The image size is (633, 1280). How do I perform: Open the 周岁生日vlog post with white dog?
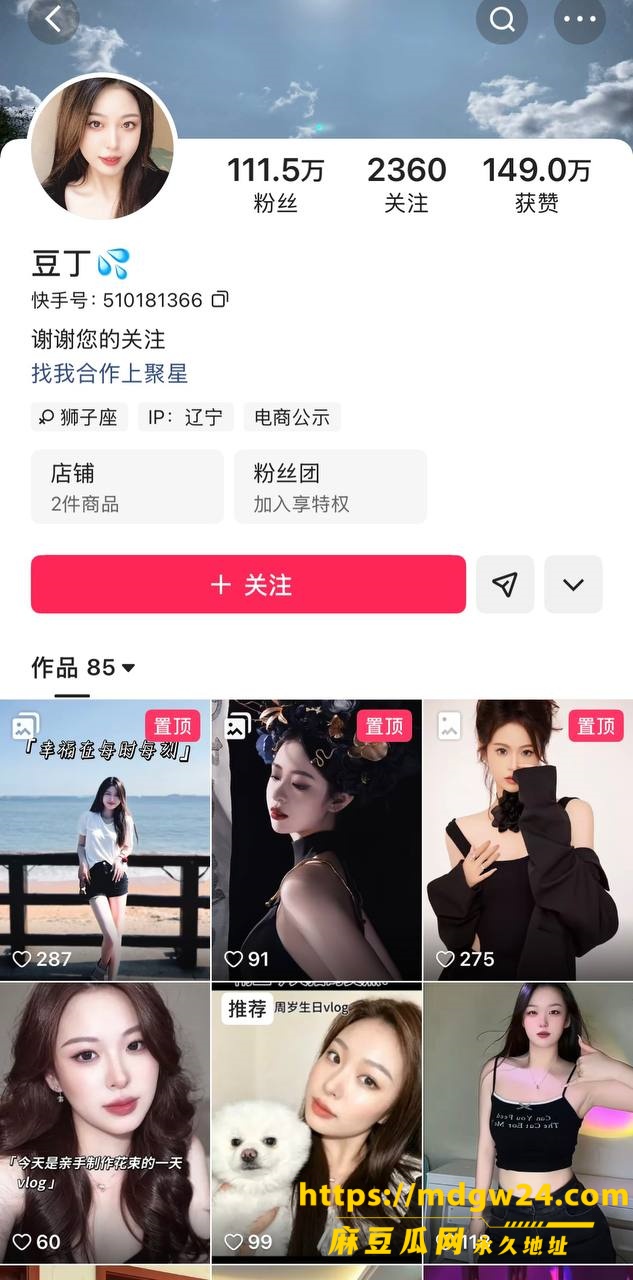pos(316,1121)
